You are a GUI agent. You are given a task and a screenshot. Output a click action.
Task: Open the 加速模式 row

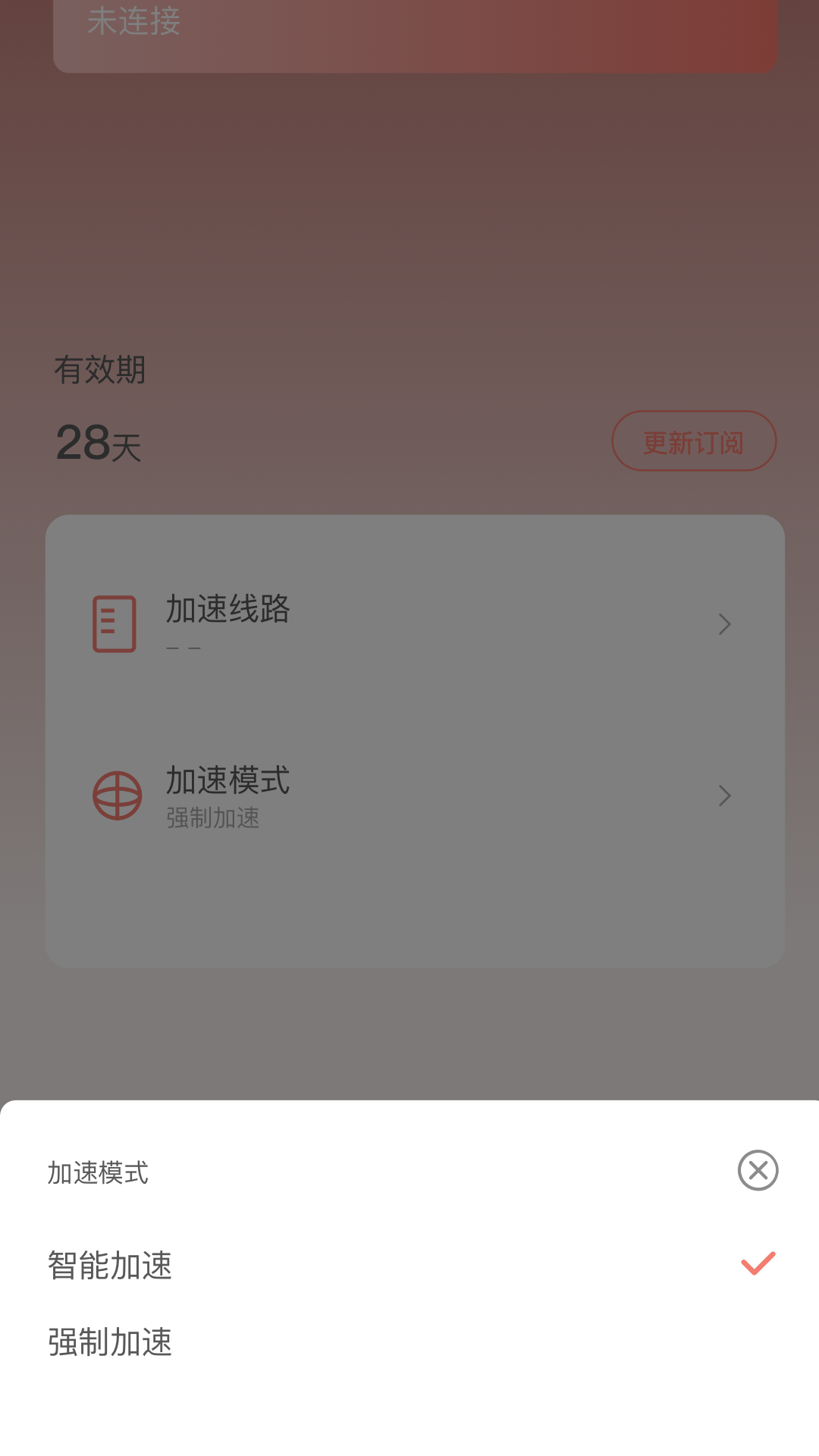(x=415, y=795)
